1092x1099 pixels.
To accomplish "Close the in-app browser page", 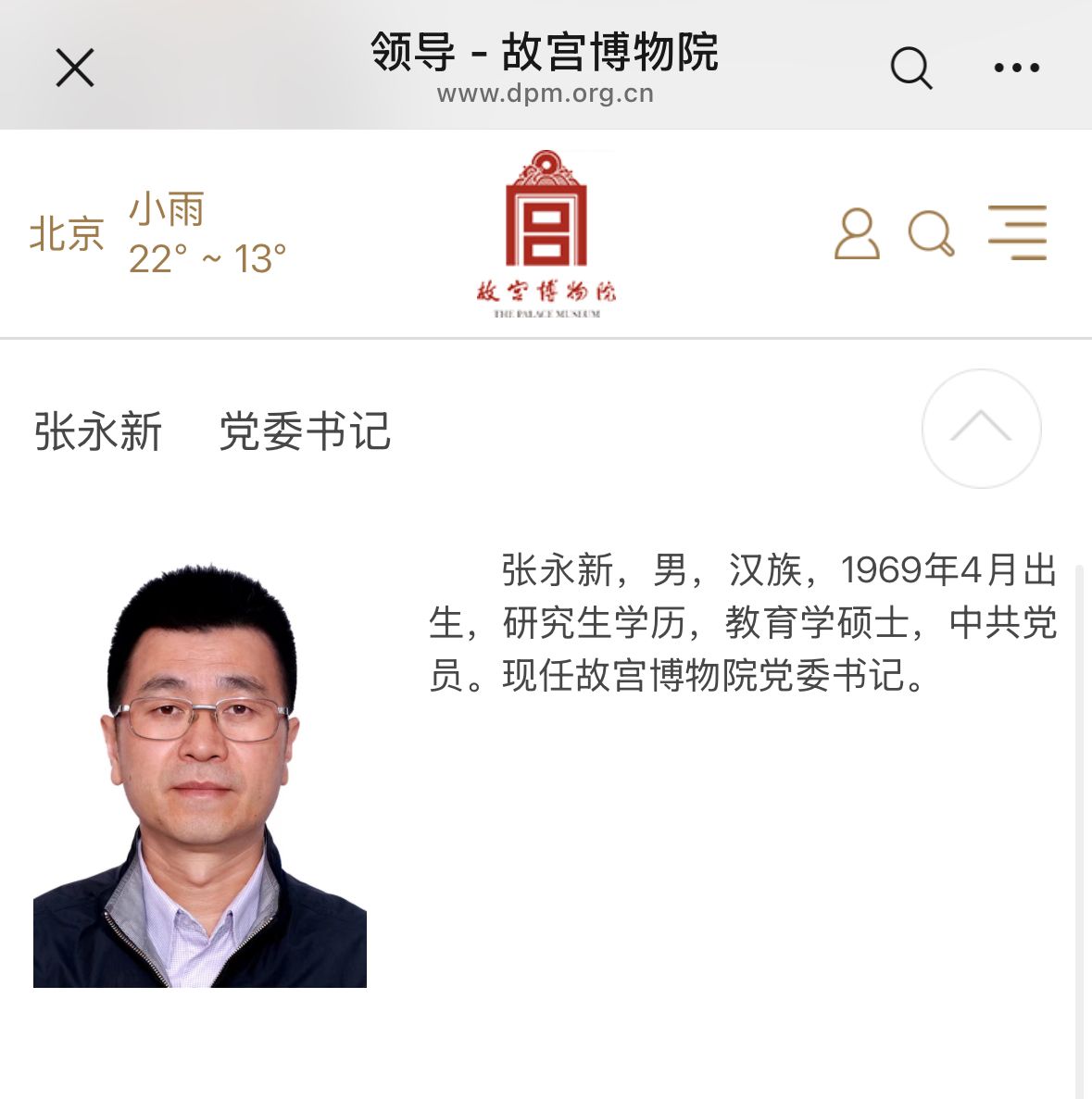I will [x=75, y=68].
